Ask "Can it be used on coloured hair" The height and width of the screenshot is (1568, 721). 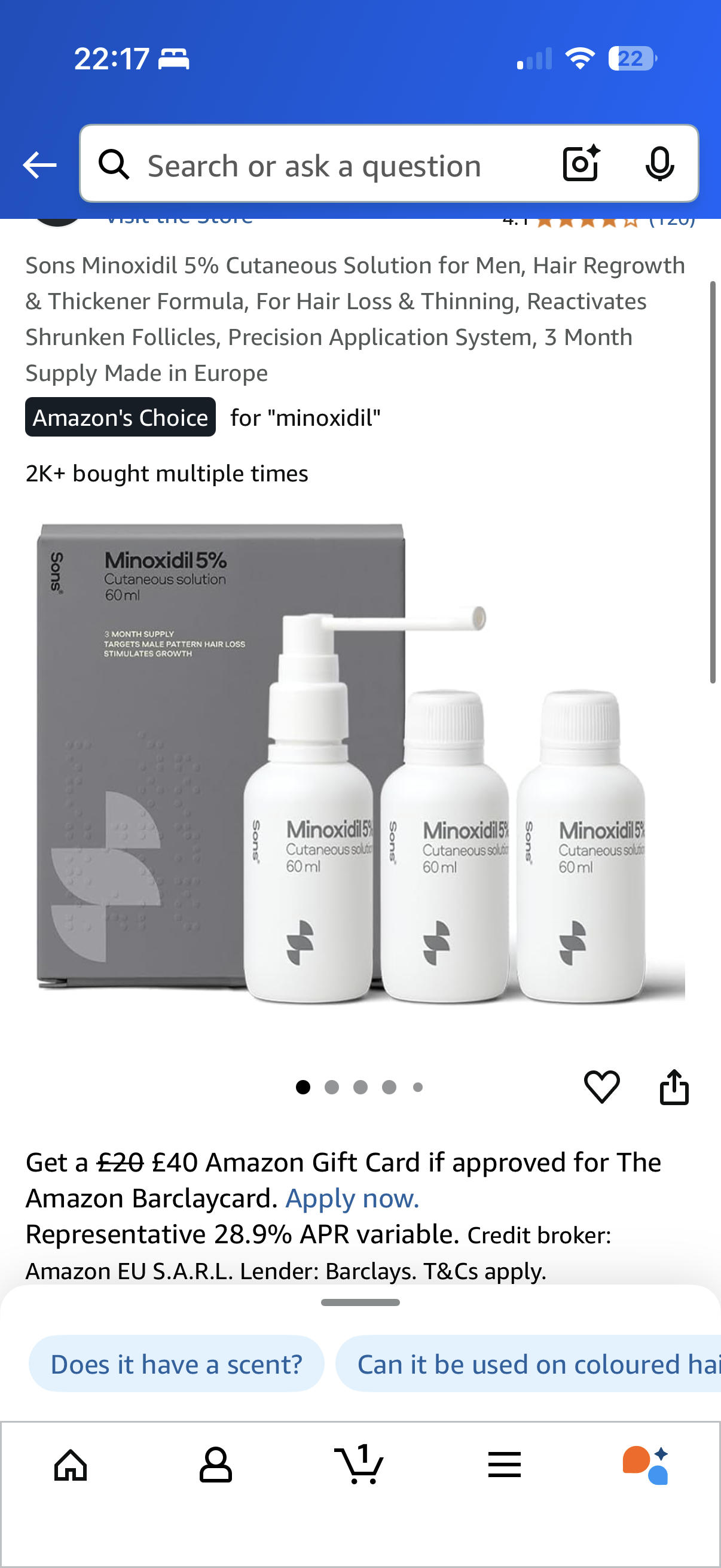coord(528,1364)
